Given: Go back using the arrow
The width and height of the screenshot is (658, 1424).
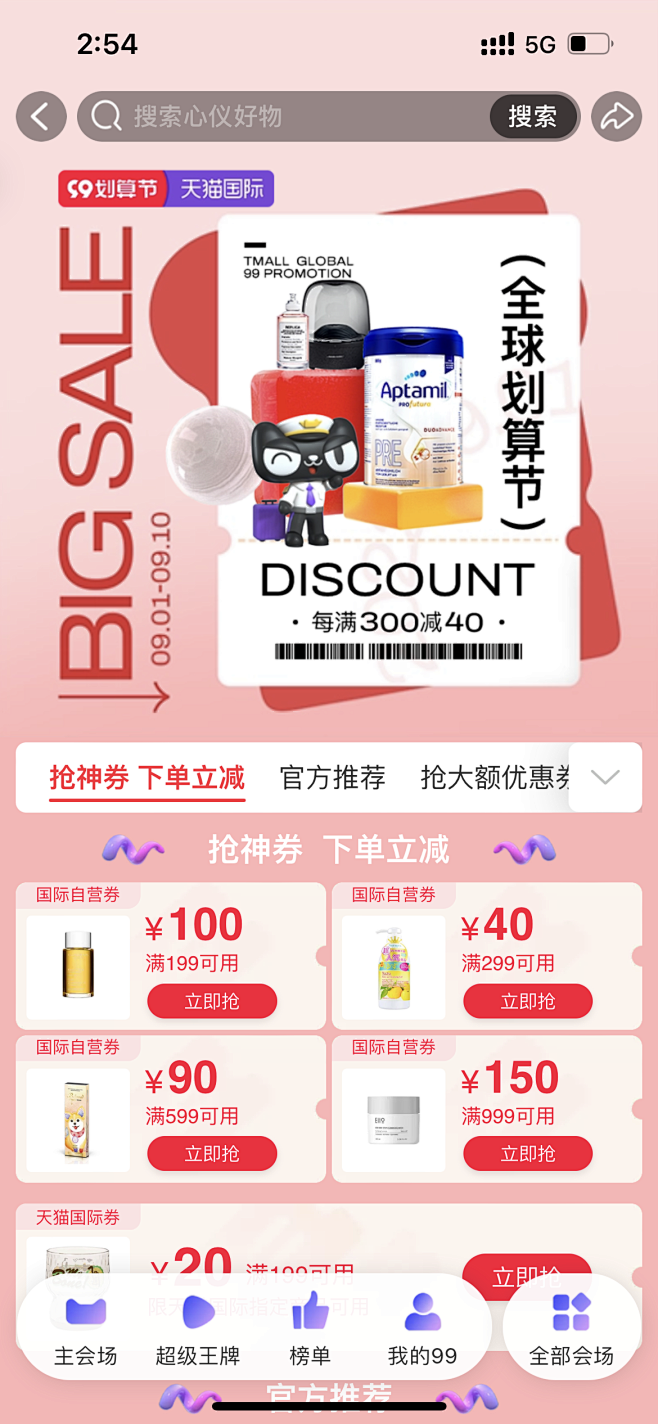Looking at the screenshot, I should point(41,117).
